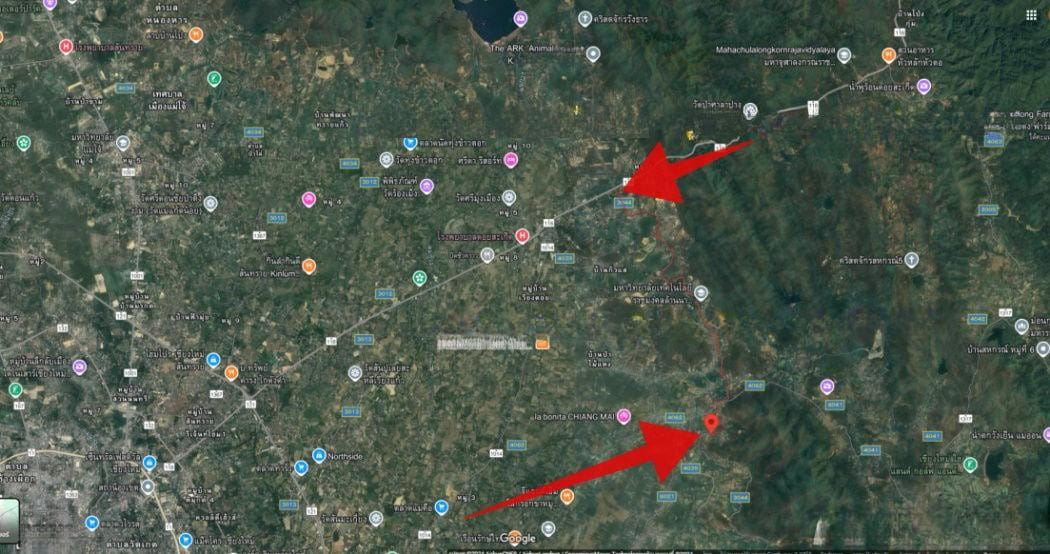The height and width of the screenshot is (554, 1050).
Task: Select the Kinlum restaurant marker
Action: [309, 266]
